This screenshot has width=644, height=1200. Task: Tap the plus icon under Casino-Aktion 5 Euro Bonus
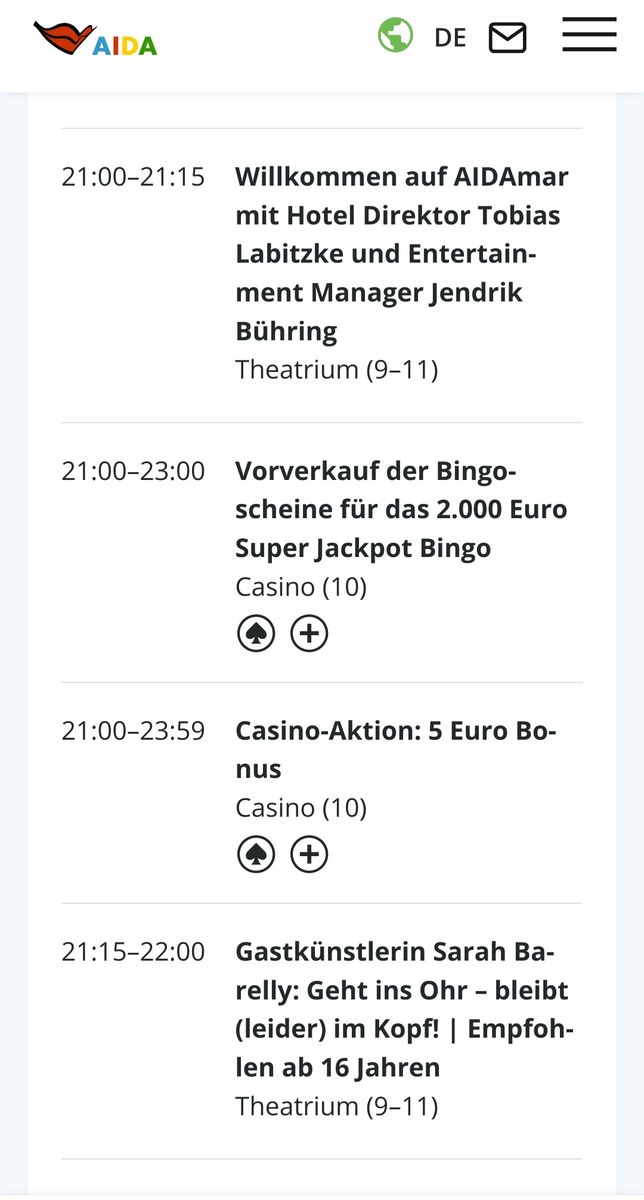[x=309, y=854]
